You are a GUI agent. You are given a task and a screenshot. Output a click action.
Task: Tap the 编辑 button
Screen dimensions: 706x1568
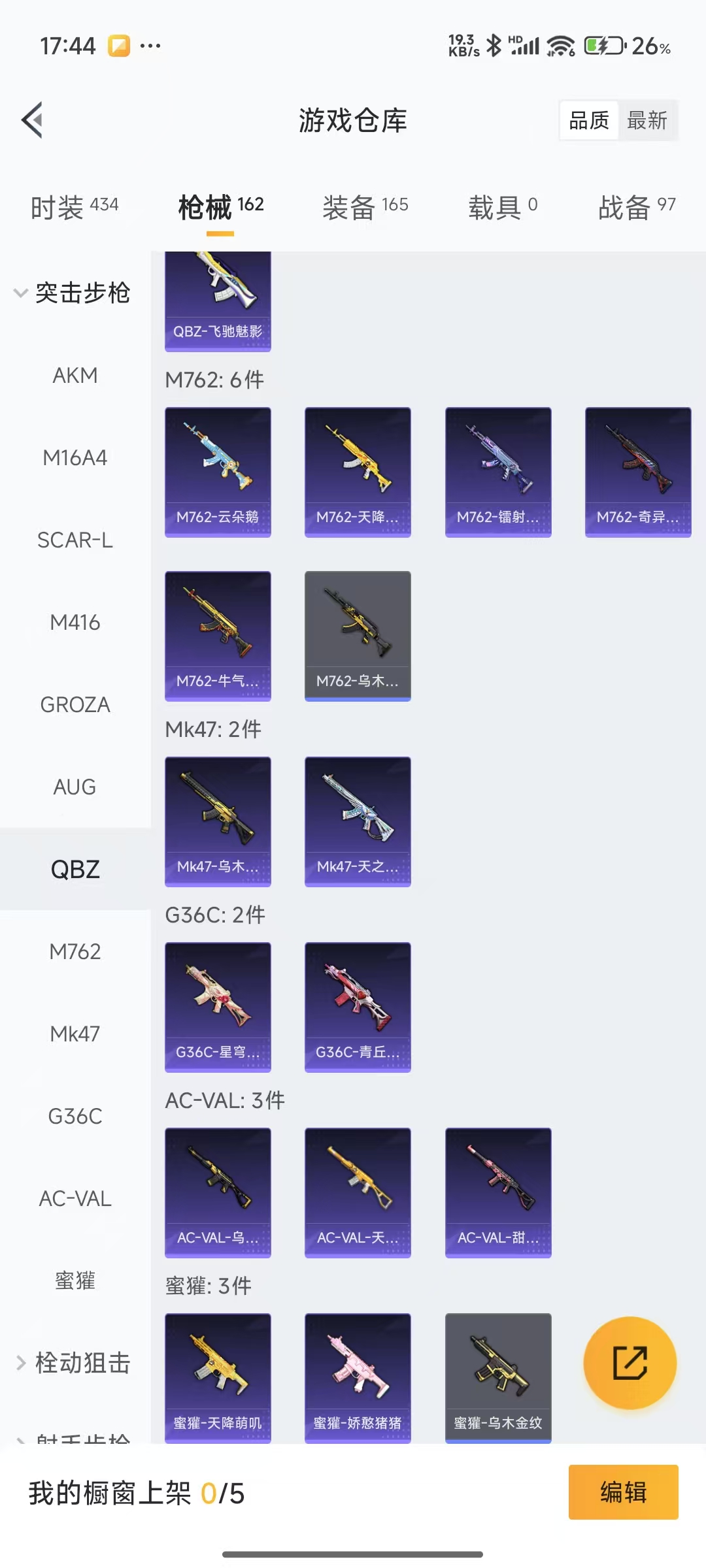[623, 1492]
